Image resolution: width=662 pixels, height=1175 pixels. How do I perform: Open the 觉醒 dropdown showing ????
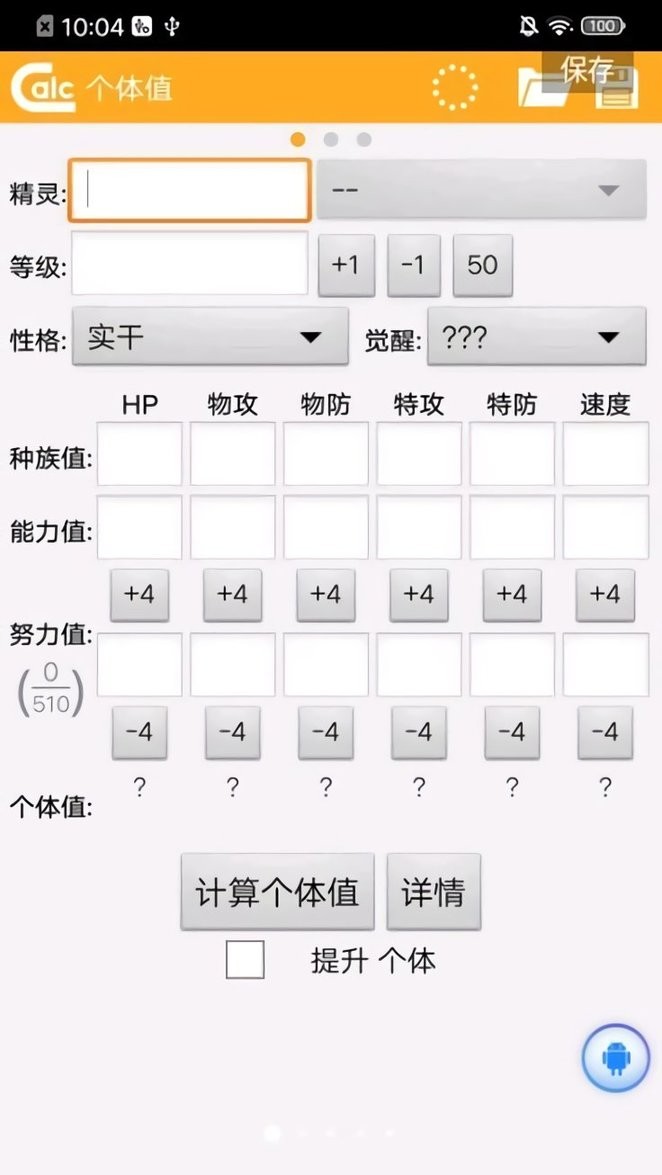coord(536,336)
